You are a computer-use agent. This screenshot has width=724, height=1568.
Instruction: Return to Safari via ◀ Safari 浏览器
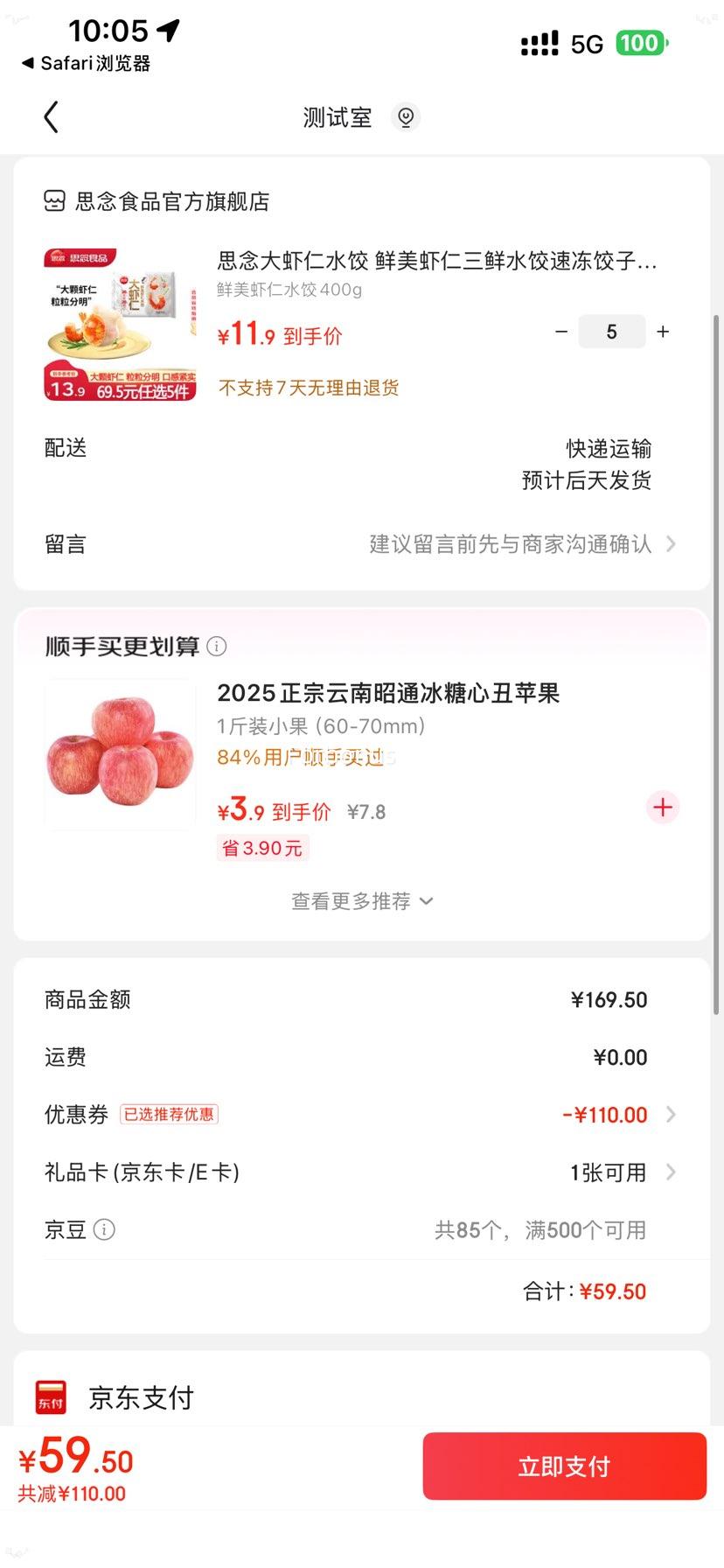[x=85, y=64]
